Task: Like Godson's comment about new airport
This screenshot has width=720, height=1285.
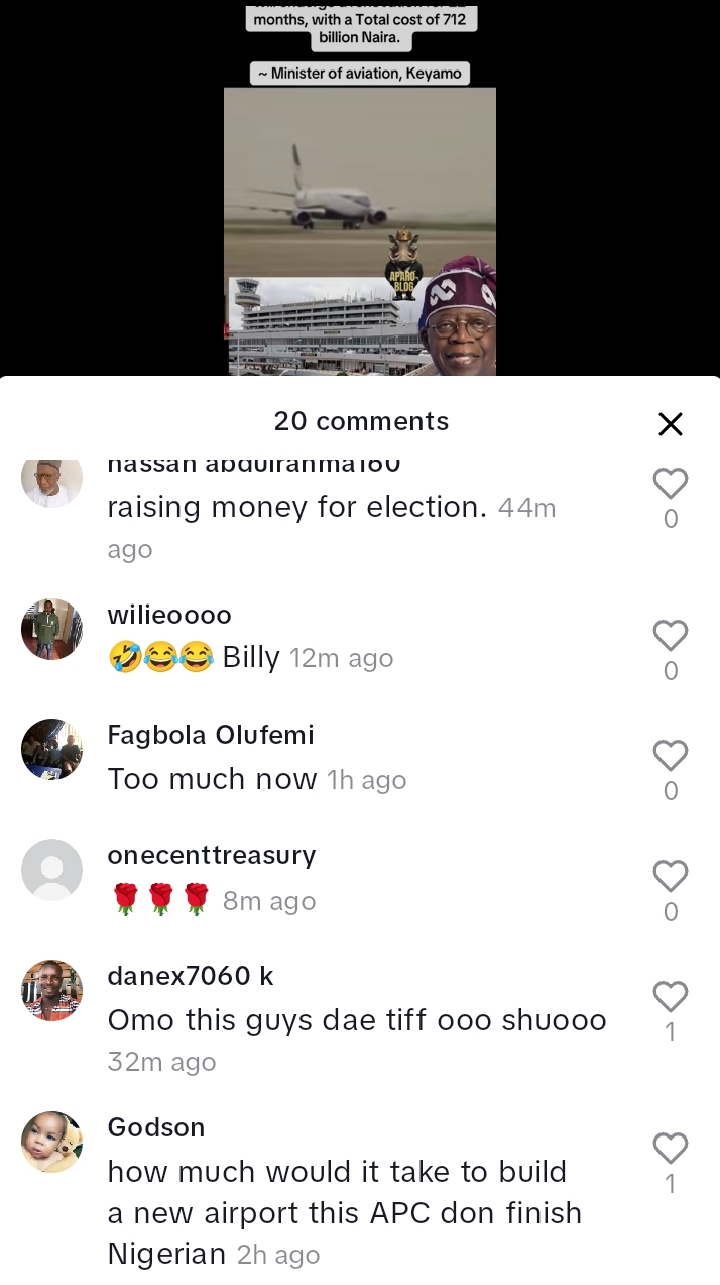Action: pyautogui.click(x=670, y=1148)
